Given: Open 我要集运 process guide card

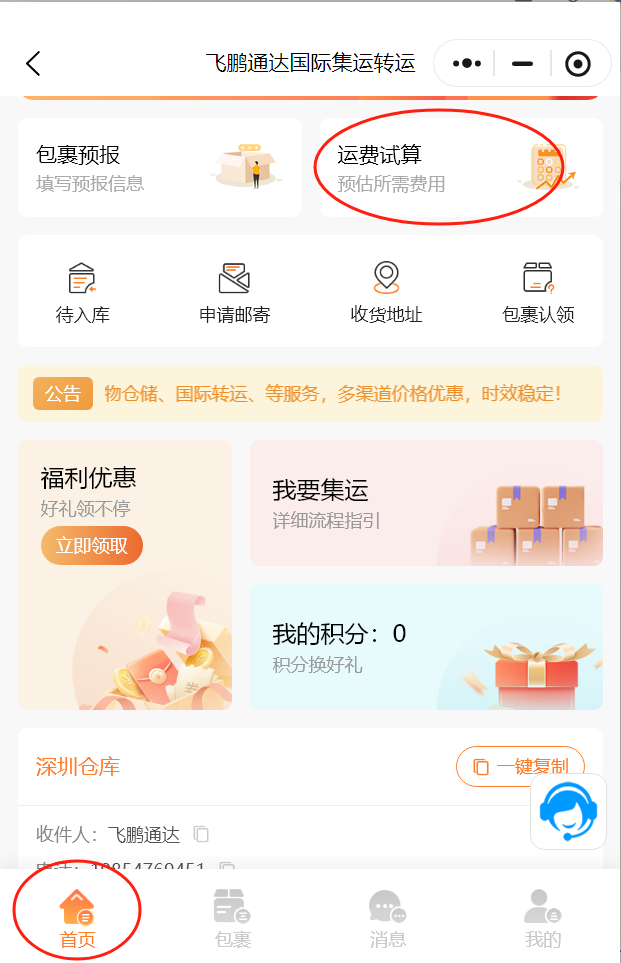Looking at the screenshot, I should (x=426, y=503).
